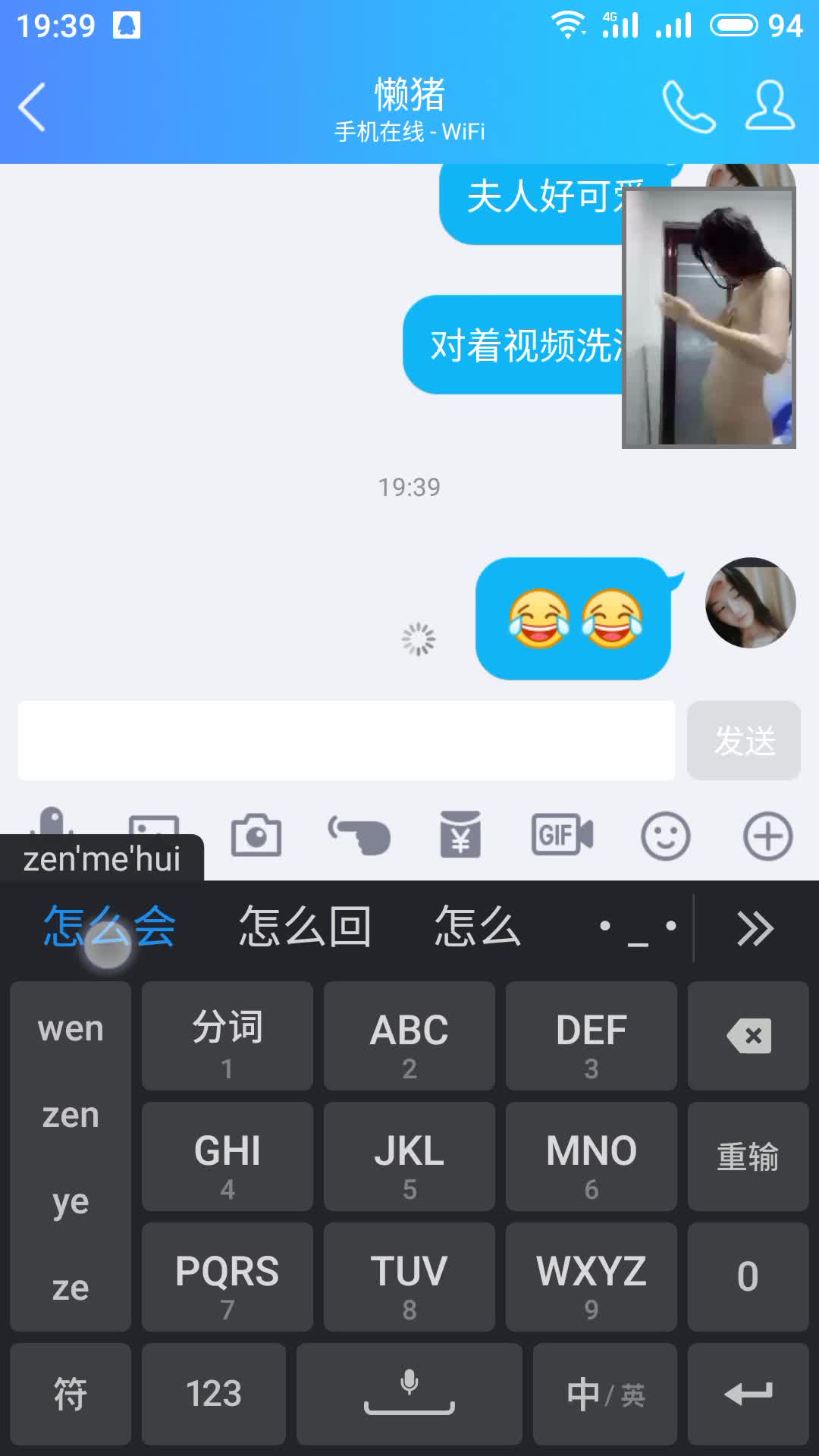819x1456 pixels.
Task: Switch keyboard language with 中/英
Action: (605, 1394)
